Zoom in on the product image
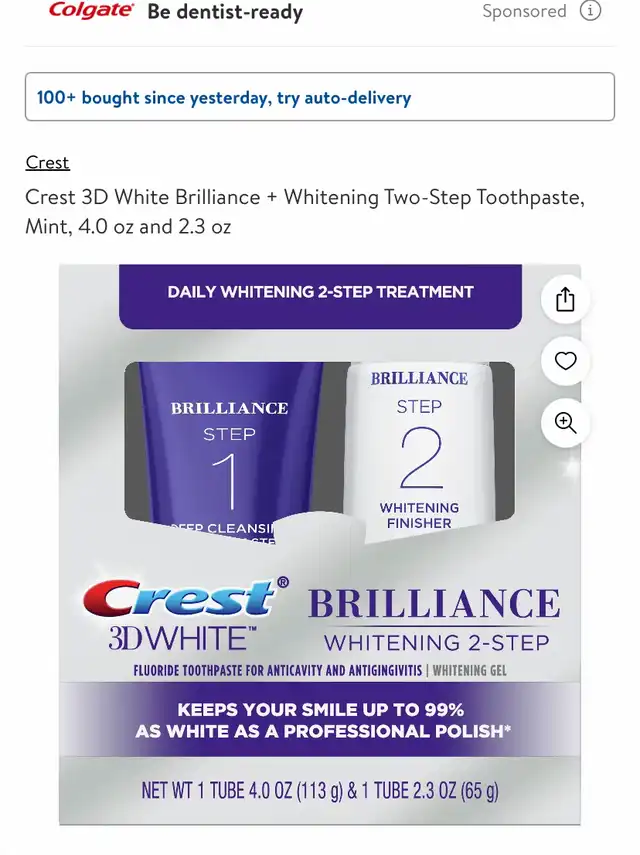Image resolution: width=640 pixels, height=855 pixels. [x=566, y=422]
